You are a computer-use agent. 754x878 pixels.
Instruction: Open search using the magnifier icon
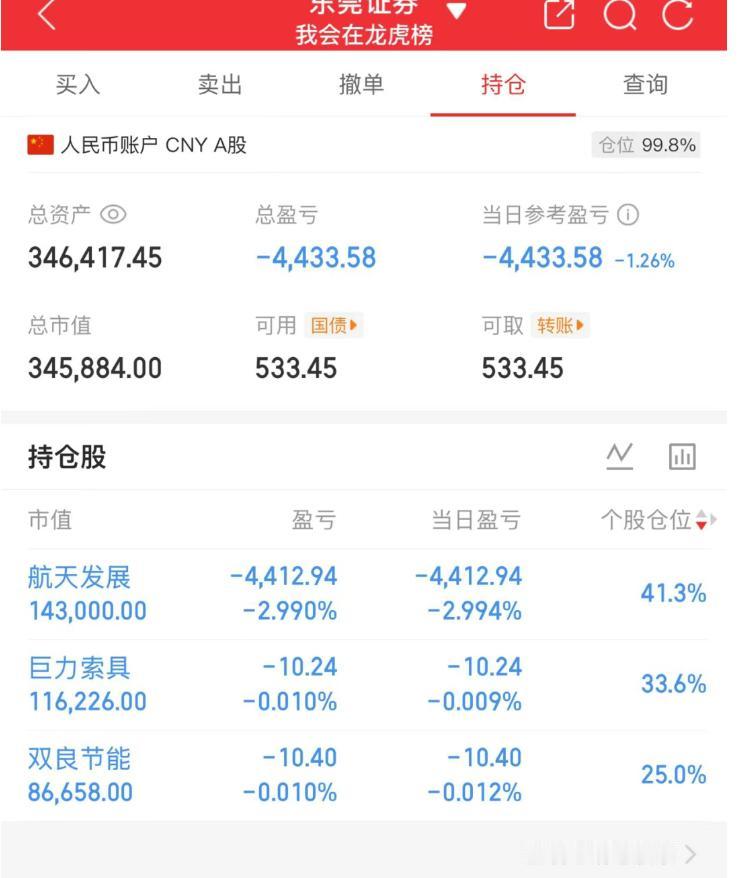622,16
